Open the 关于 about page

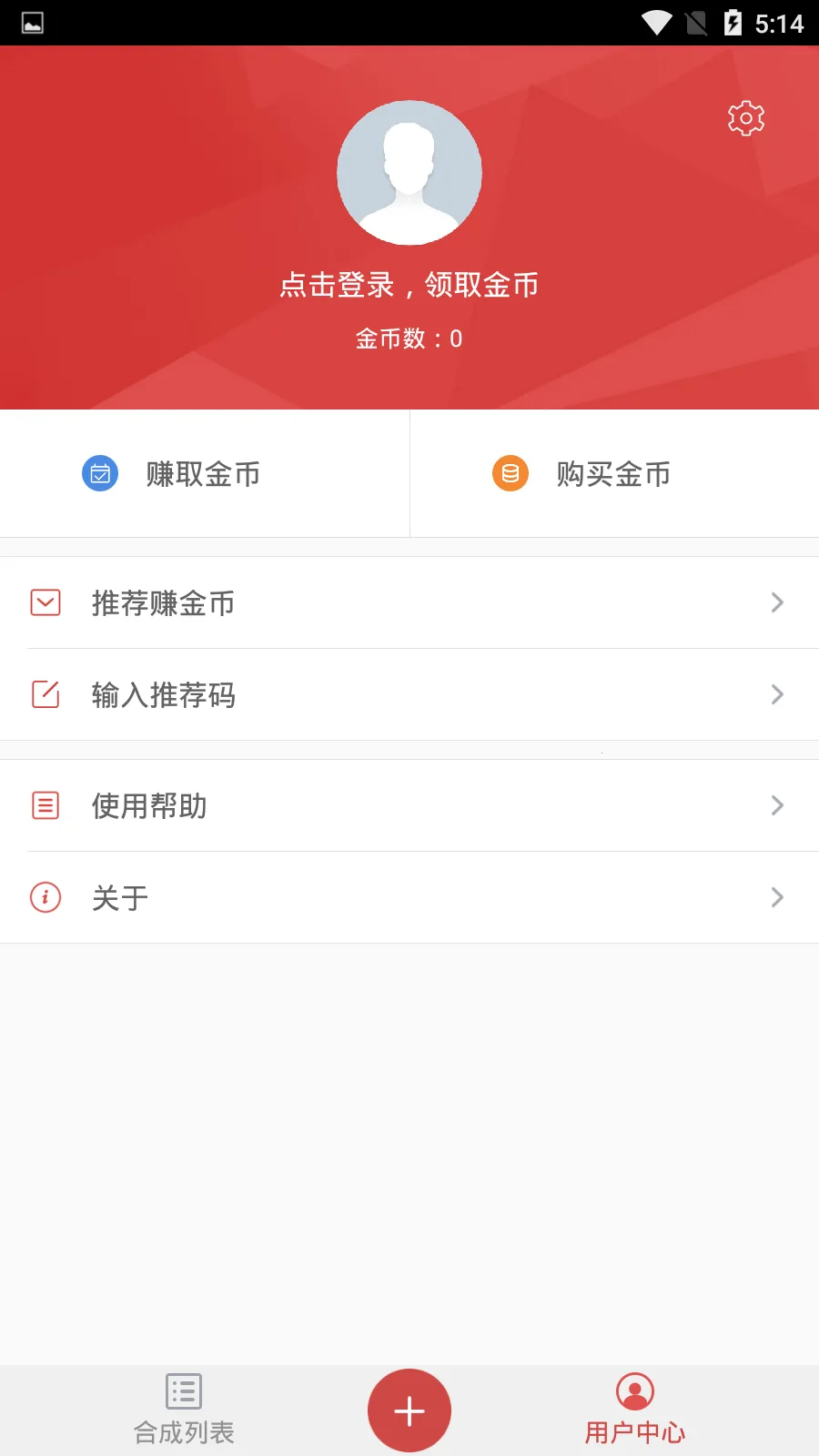coord(409,897)
